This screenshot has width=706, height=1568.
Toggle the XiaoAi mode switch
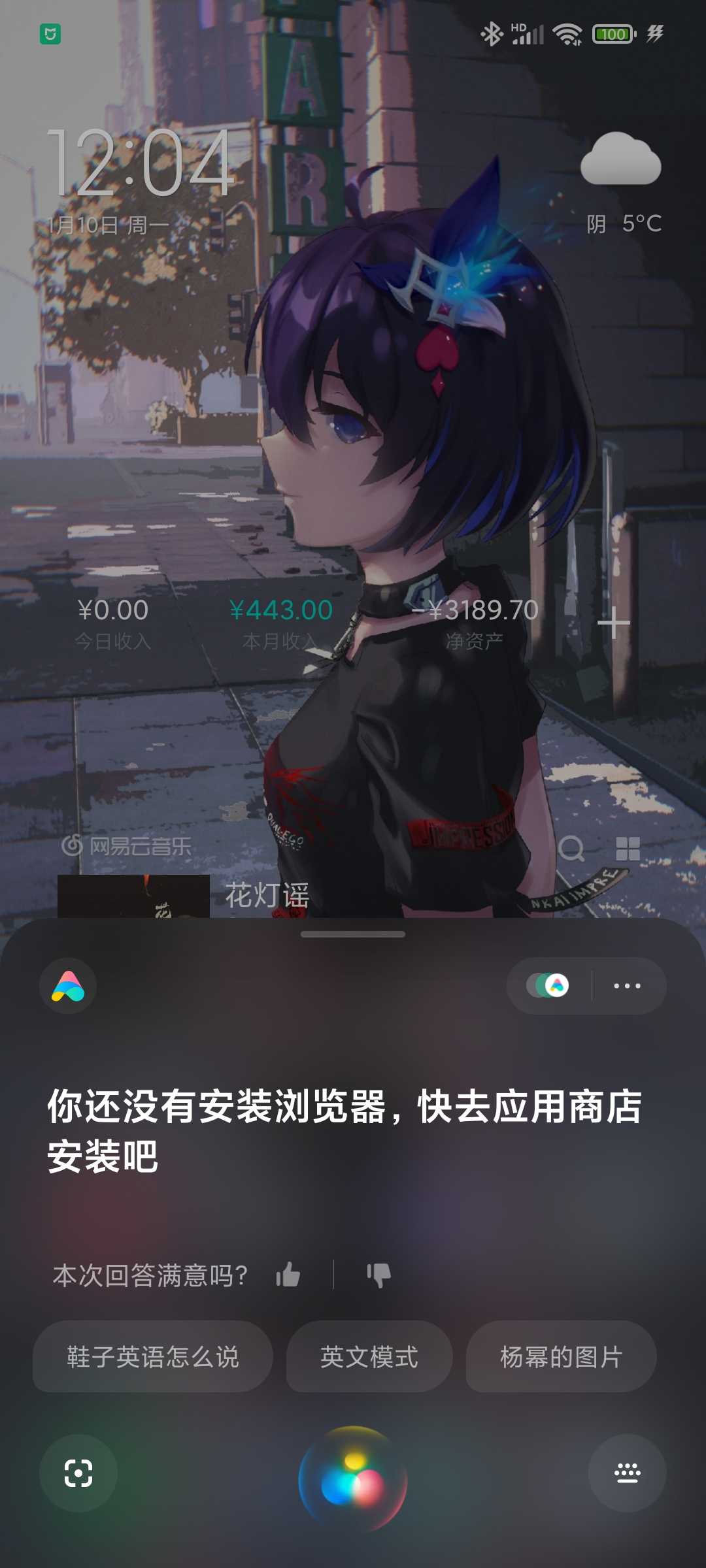(x=548, y=985)
